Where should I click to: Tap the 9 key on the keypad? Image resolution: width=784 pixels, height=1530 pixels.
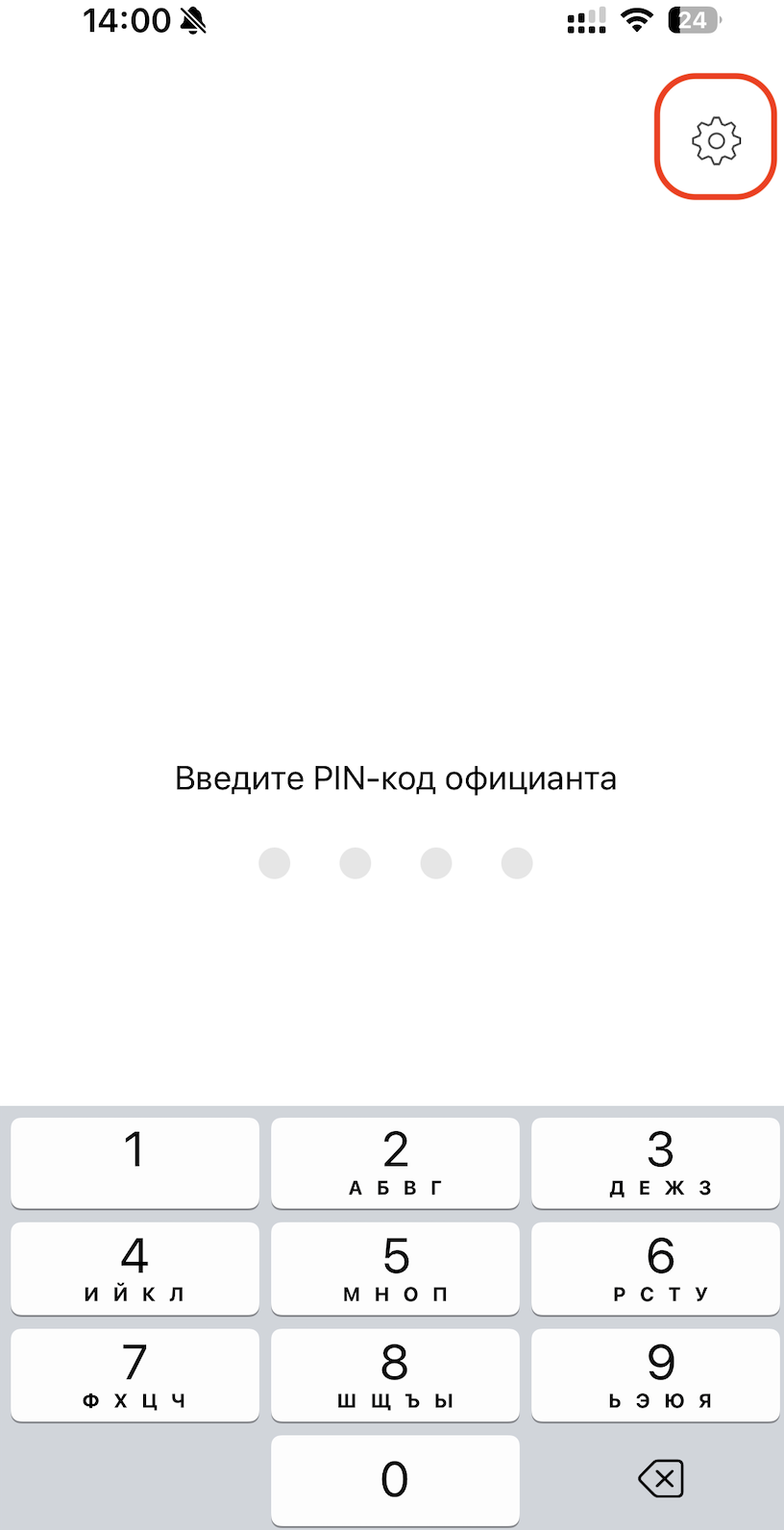pyautogui.click(x=655, y=1374)
